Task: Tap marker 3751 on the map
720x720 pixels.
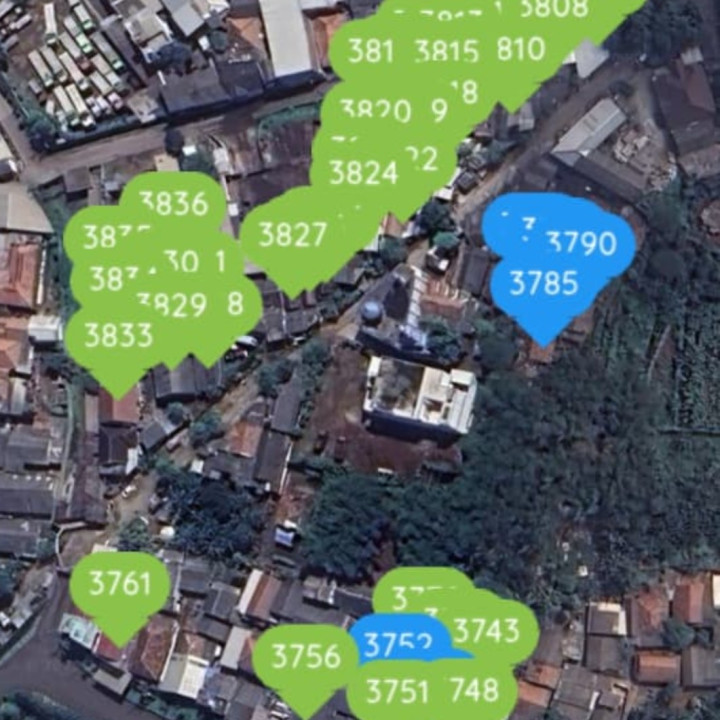Action: tap(396, 692)
